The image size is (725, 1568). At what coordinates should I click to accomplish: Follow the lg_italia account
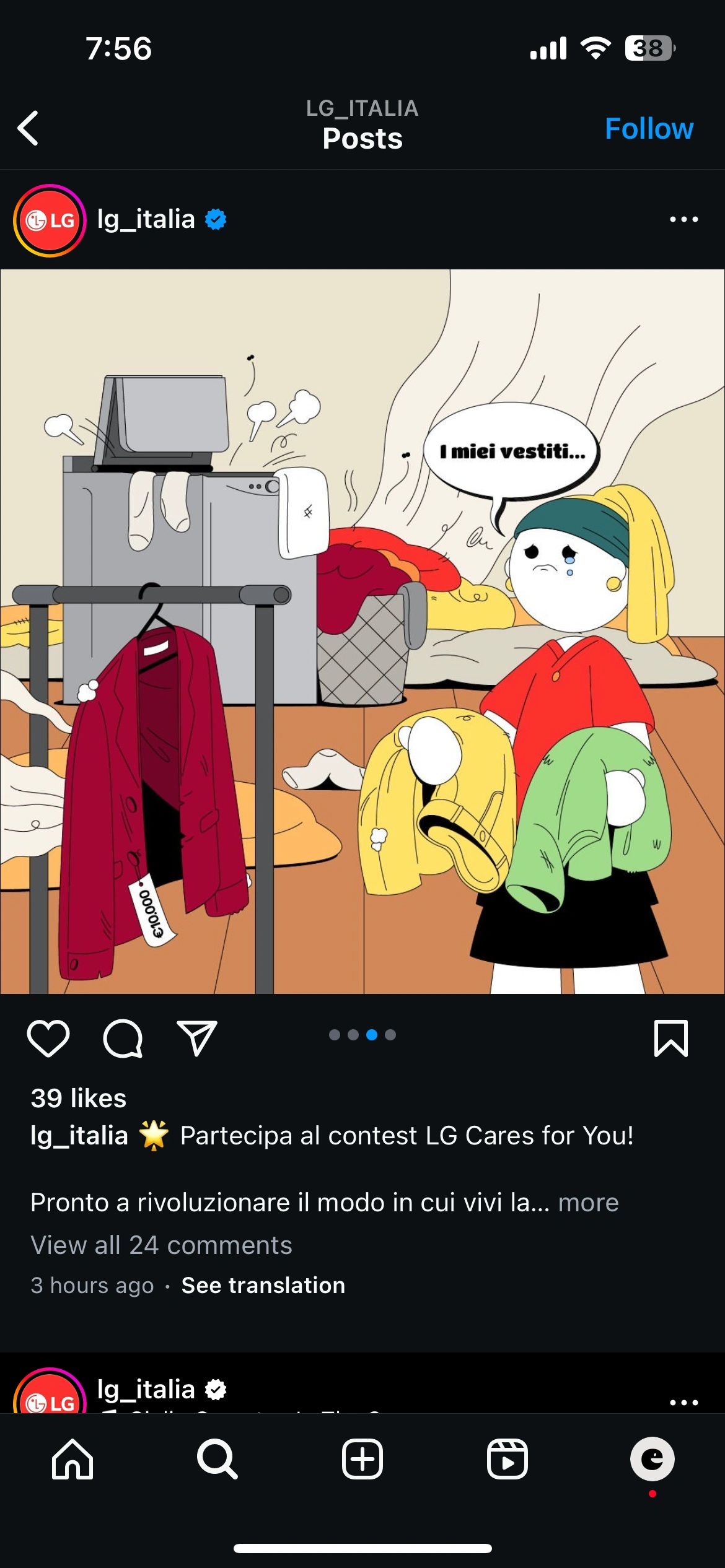[x=648, y=129]
